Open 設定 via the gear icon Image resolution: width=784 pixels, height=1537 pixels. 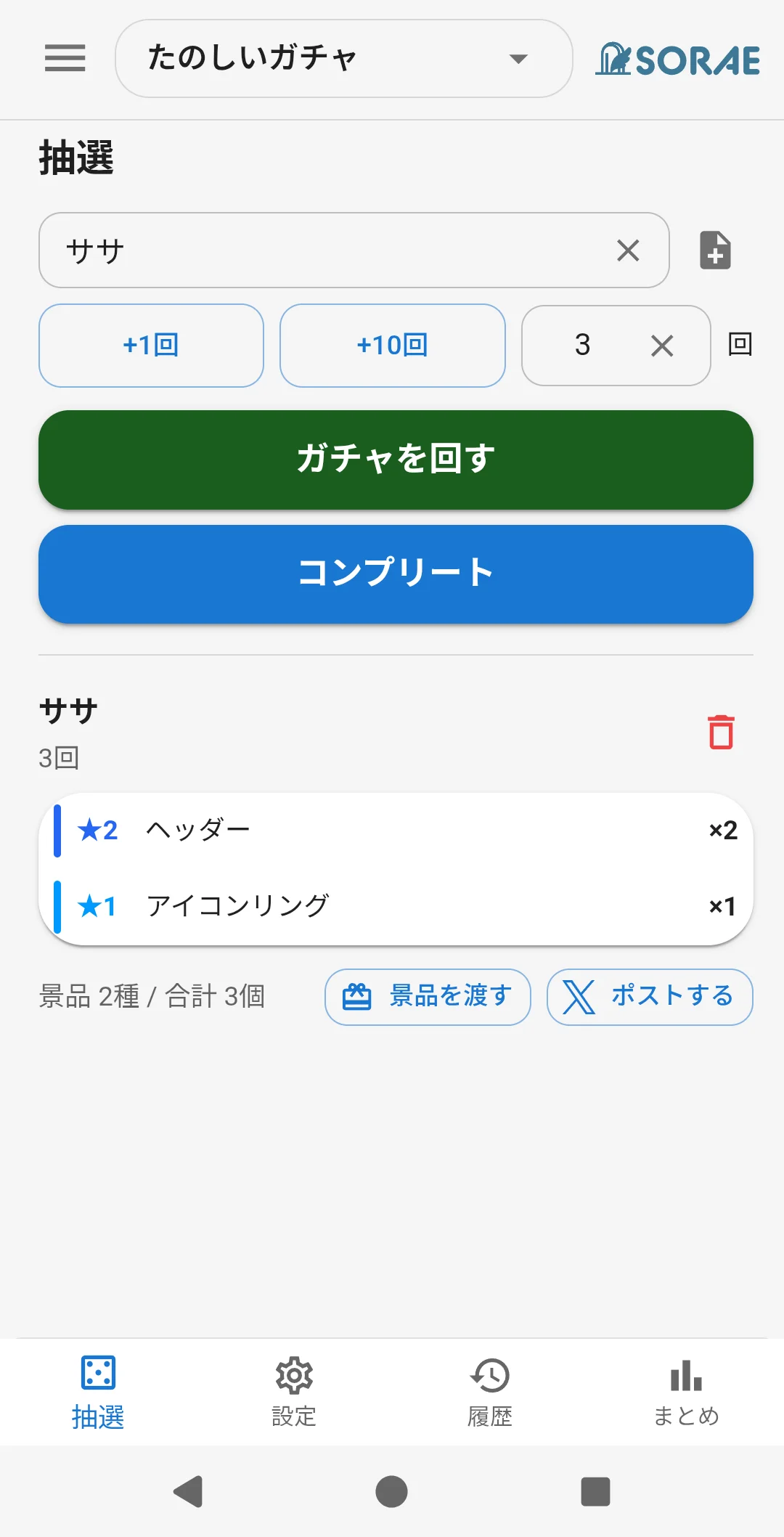coord(294,1374)
